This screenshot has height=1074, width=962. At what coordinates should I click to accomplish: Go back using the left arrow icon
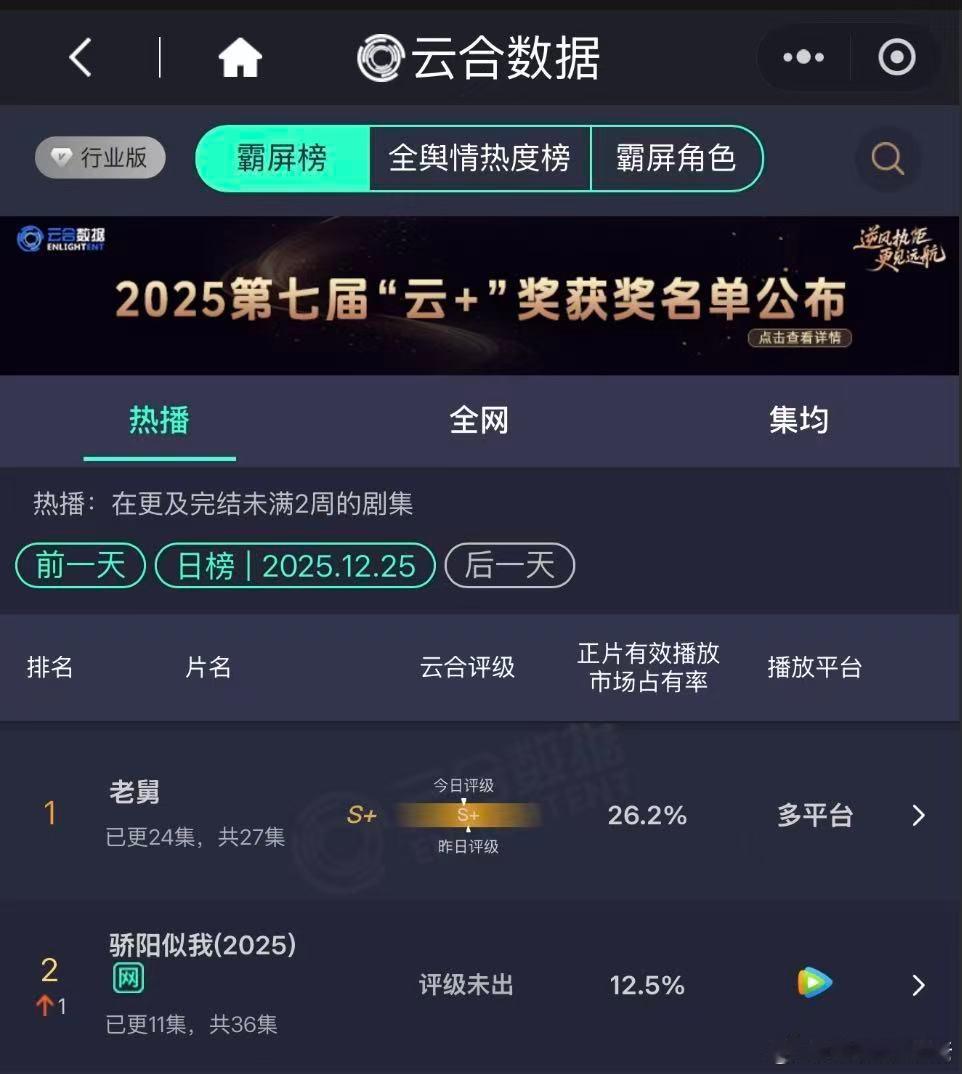click(80, 57)
